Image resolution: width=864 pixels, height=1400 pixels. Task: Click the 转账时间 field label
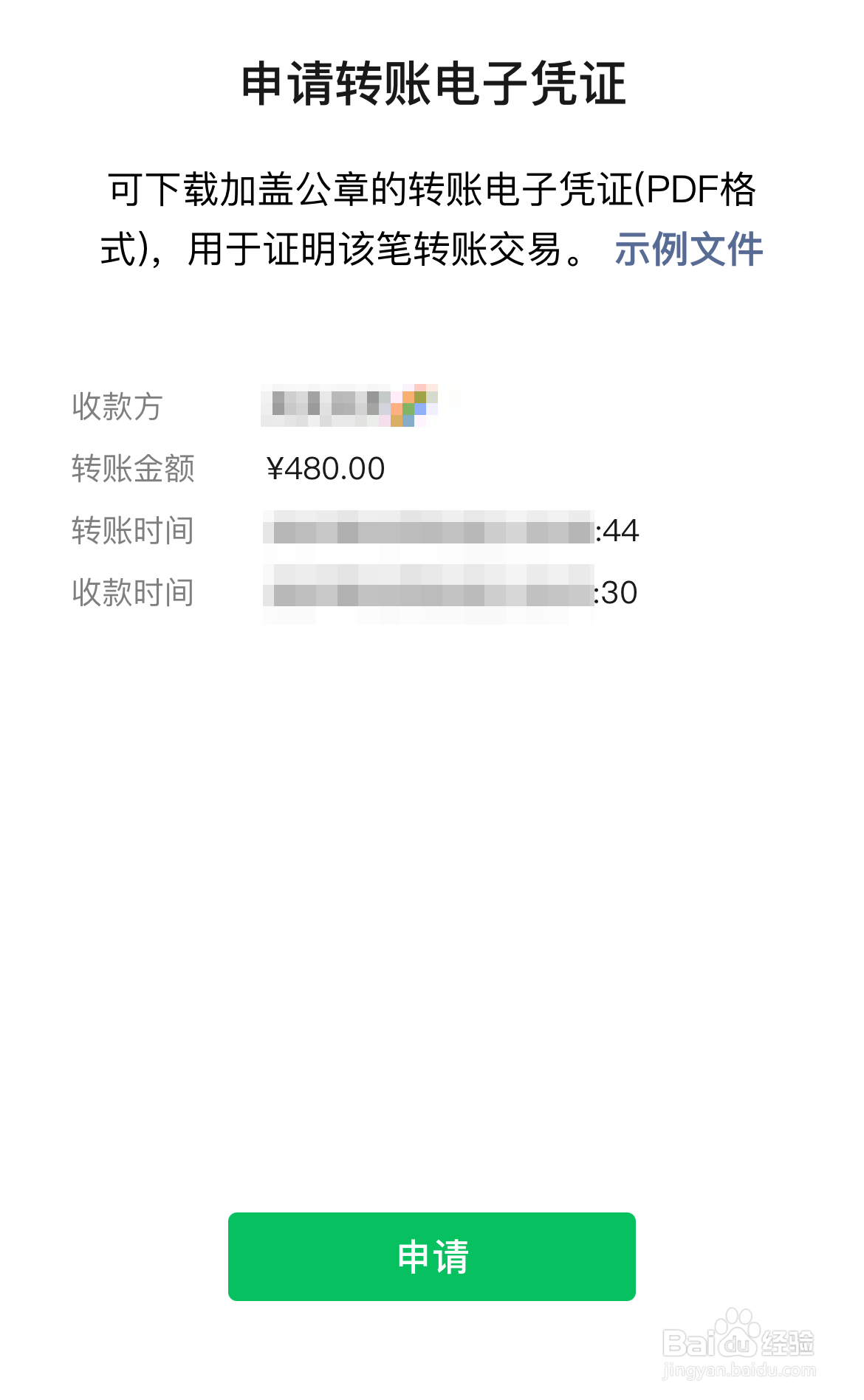coord(133,530)
